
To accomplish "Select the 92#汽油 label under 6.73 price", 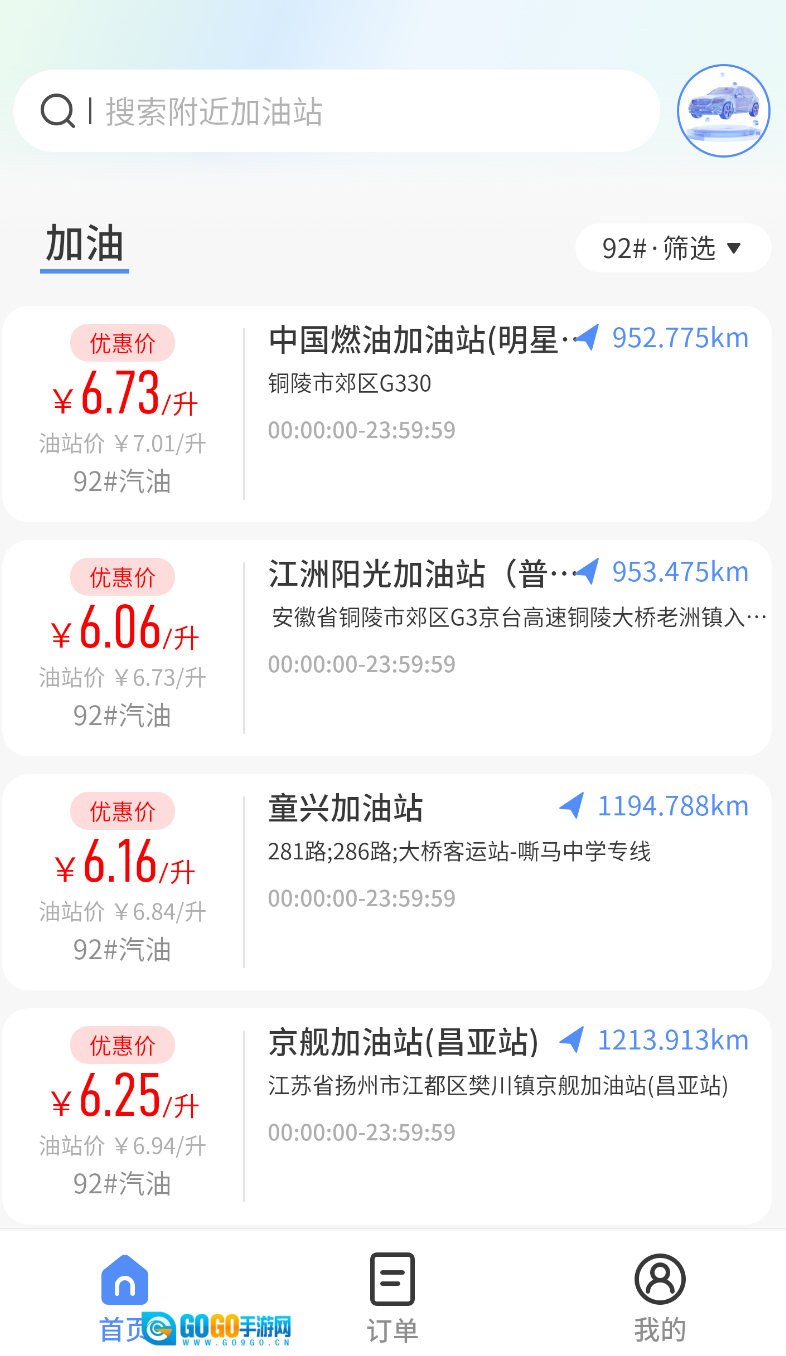I will (x=122, y=482).
